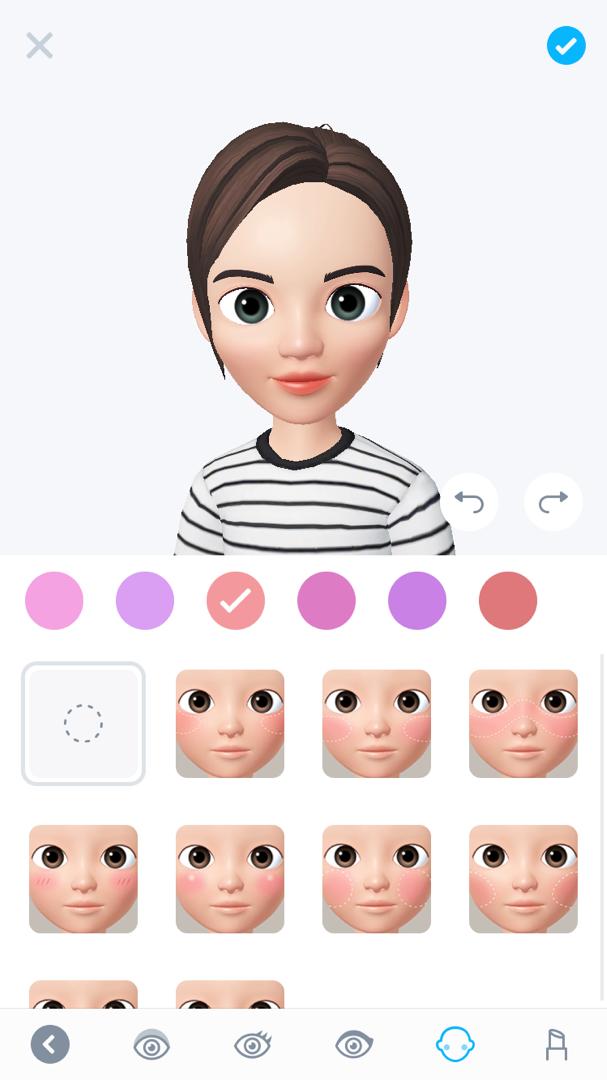
Task: Pick the lavender blush color
Action: (145, 601)
